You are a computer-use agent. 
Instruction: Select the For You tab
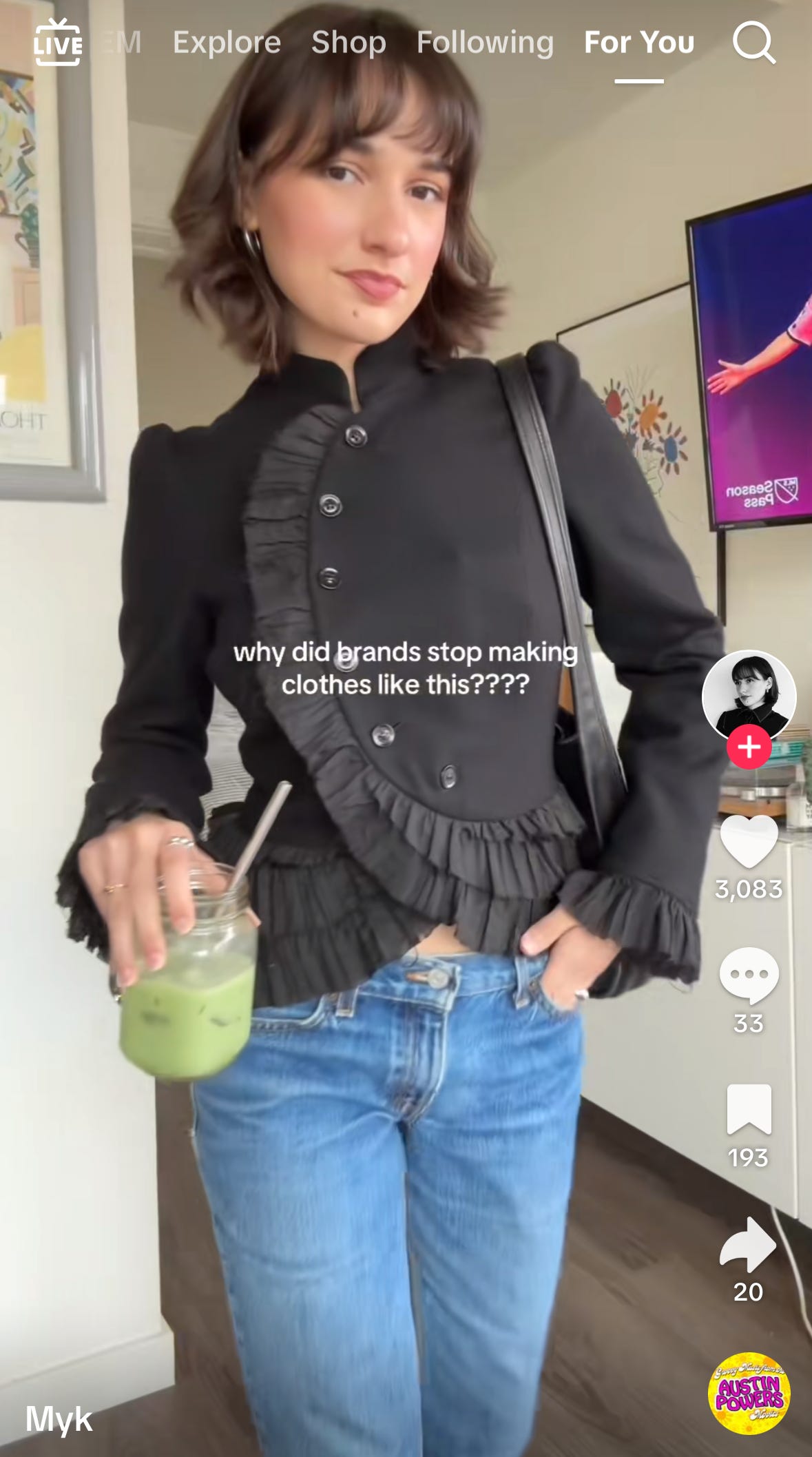[638, 43]
